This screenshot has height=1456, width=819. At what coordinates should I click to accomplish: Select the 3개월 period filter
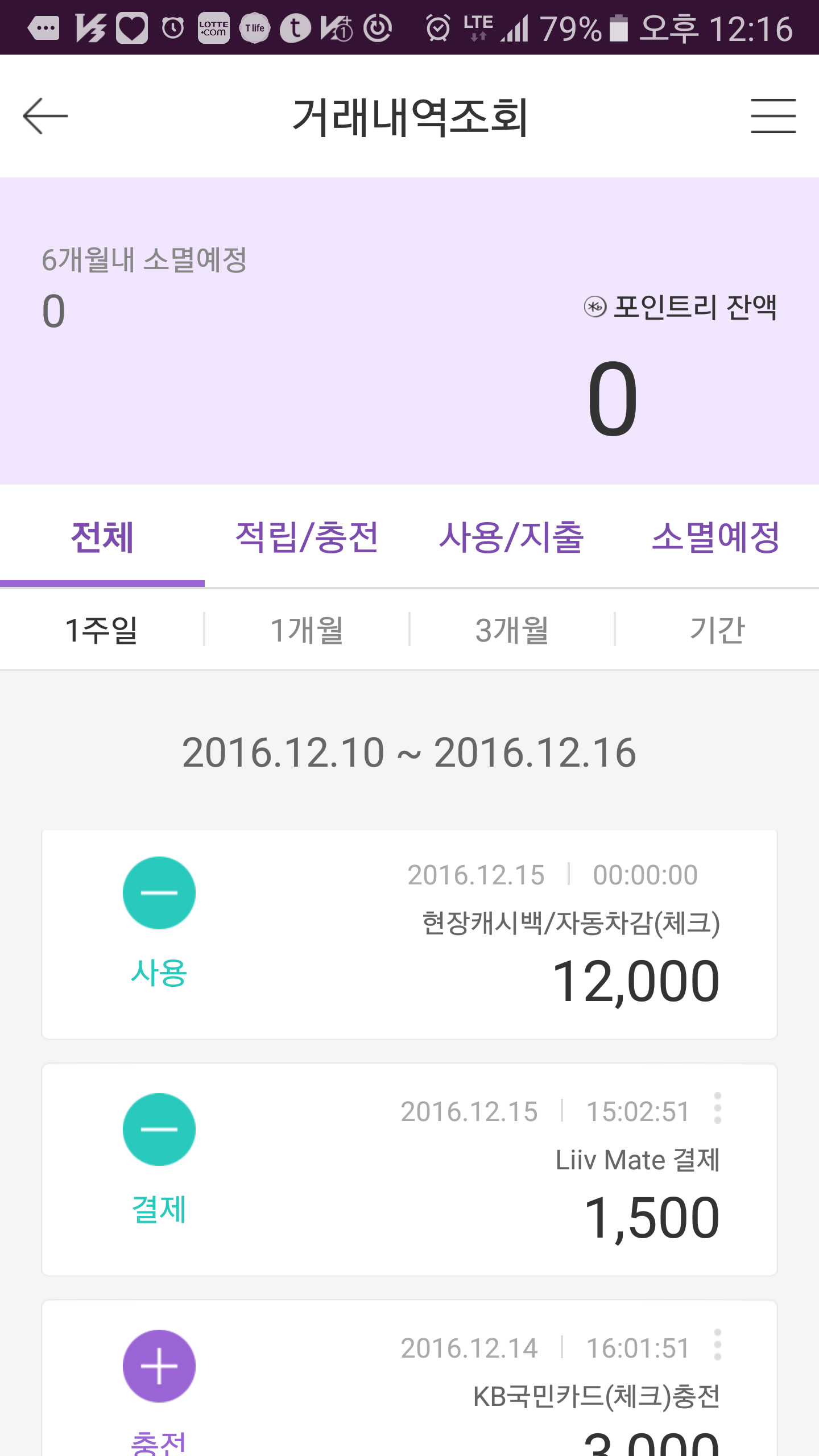click(x=512, y=630)
